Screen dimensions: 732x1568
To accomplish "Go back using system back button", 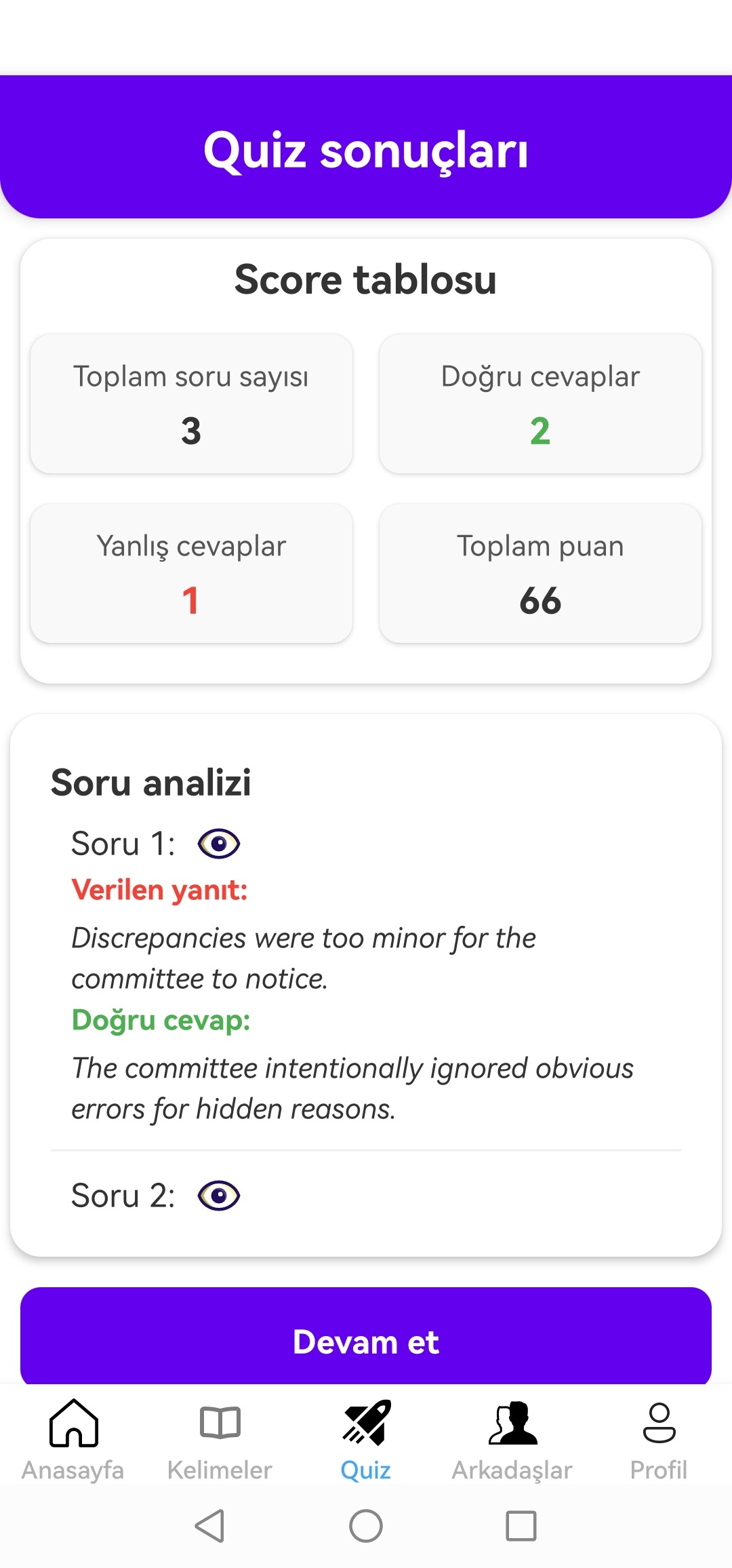I will pos(210,1526).
